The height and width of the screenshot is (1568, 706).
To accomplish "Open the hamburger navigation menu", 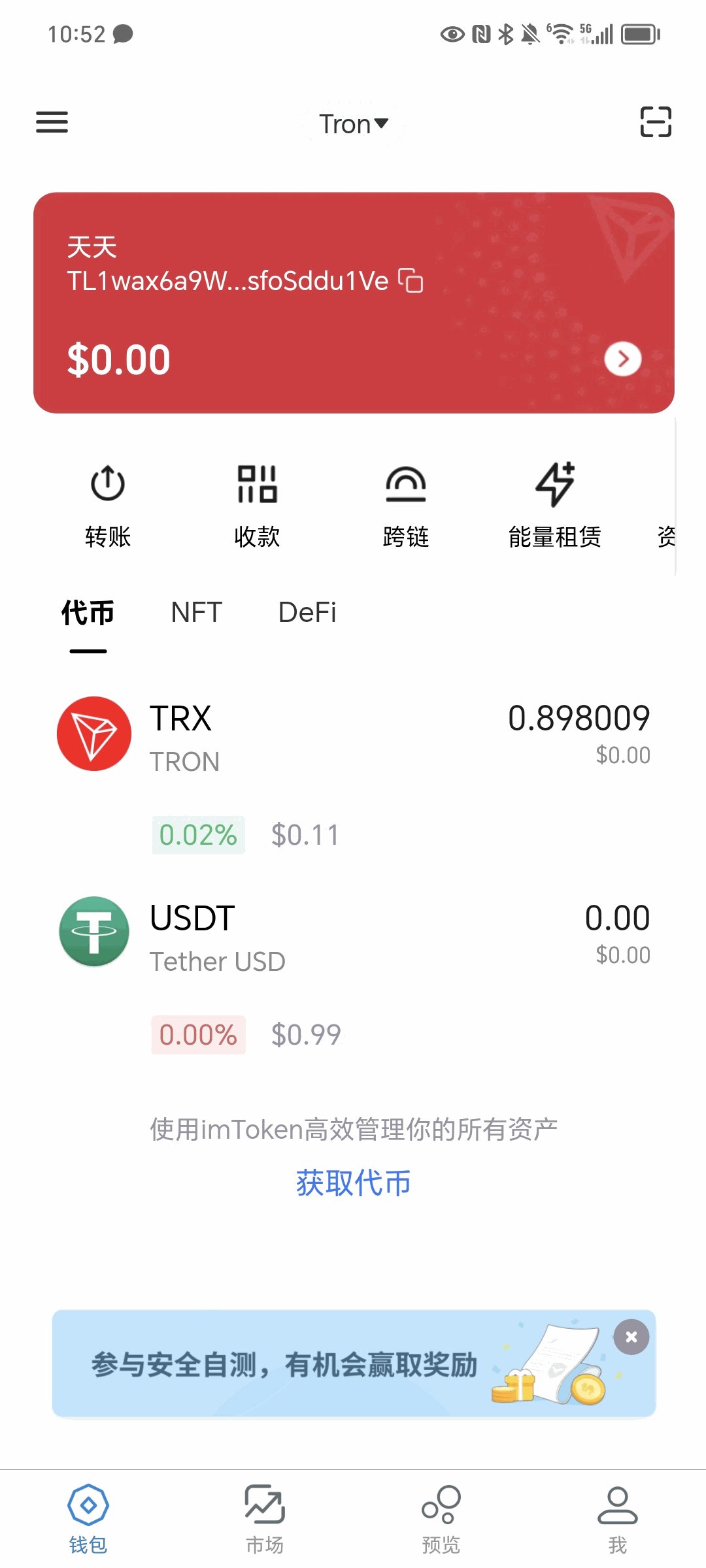I will pyautogui.click(x=52, y=123).
